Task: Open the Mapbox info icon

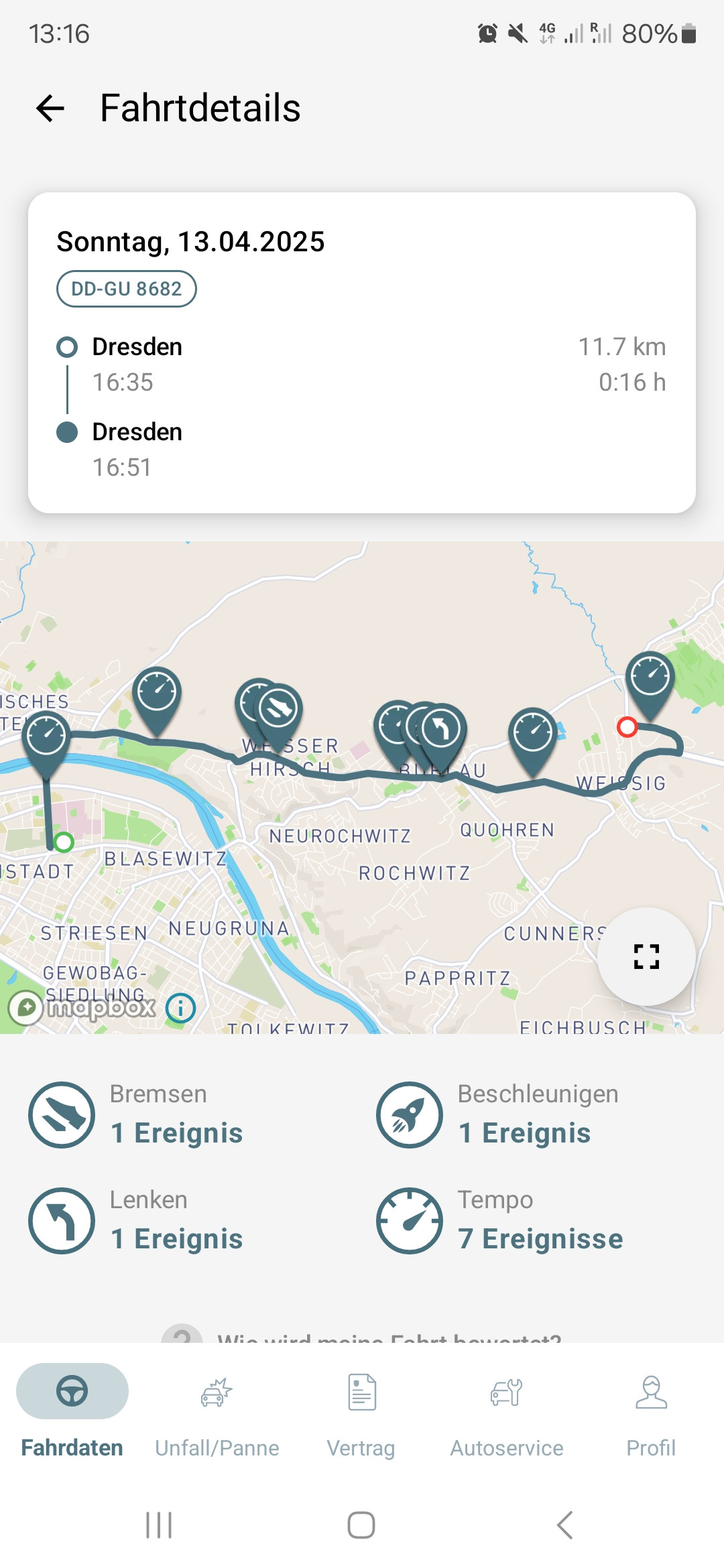Action: click(x=180, y=1008)
